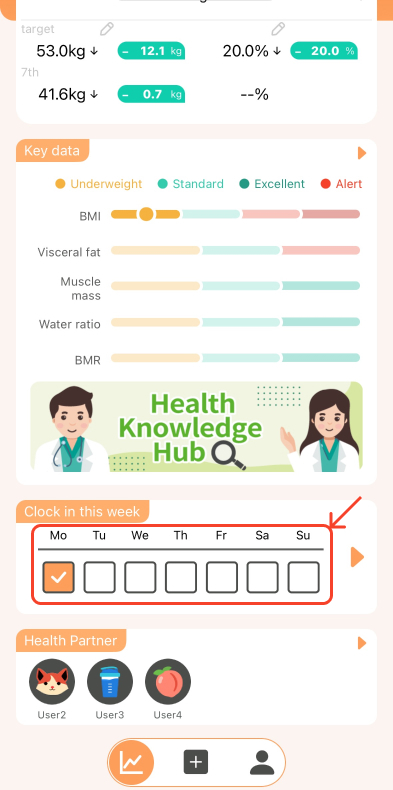This screenshot has width=393, height=790.
Task: Switch to the trend chart tab
Action: [x=131, y=763]
